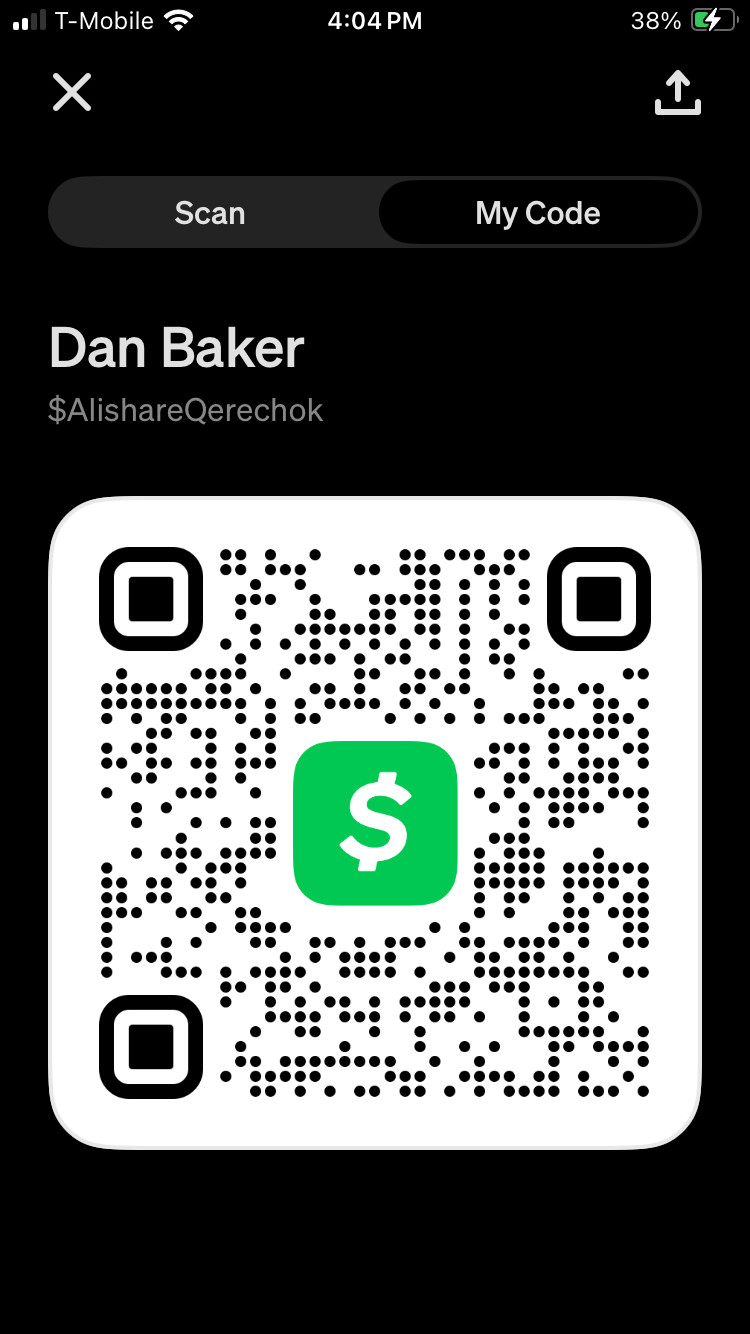Viewport: 750px width, 1334px height.
Task: Select the My Code tab
Action: [x=538, y=212]
